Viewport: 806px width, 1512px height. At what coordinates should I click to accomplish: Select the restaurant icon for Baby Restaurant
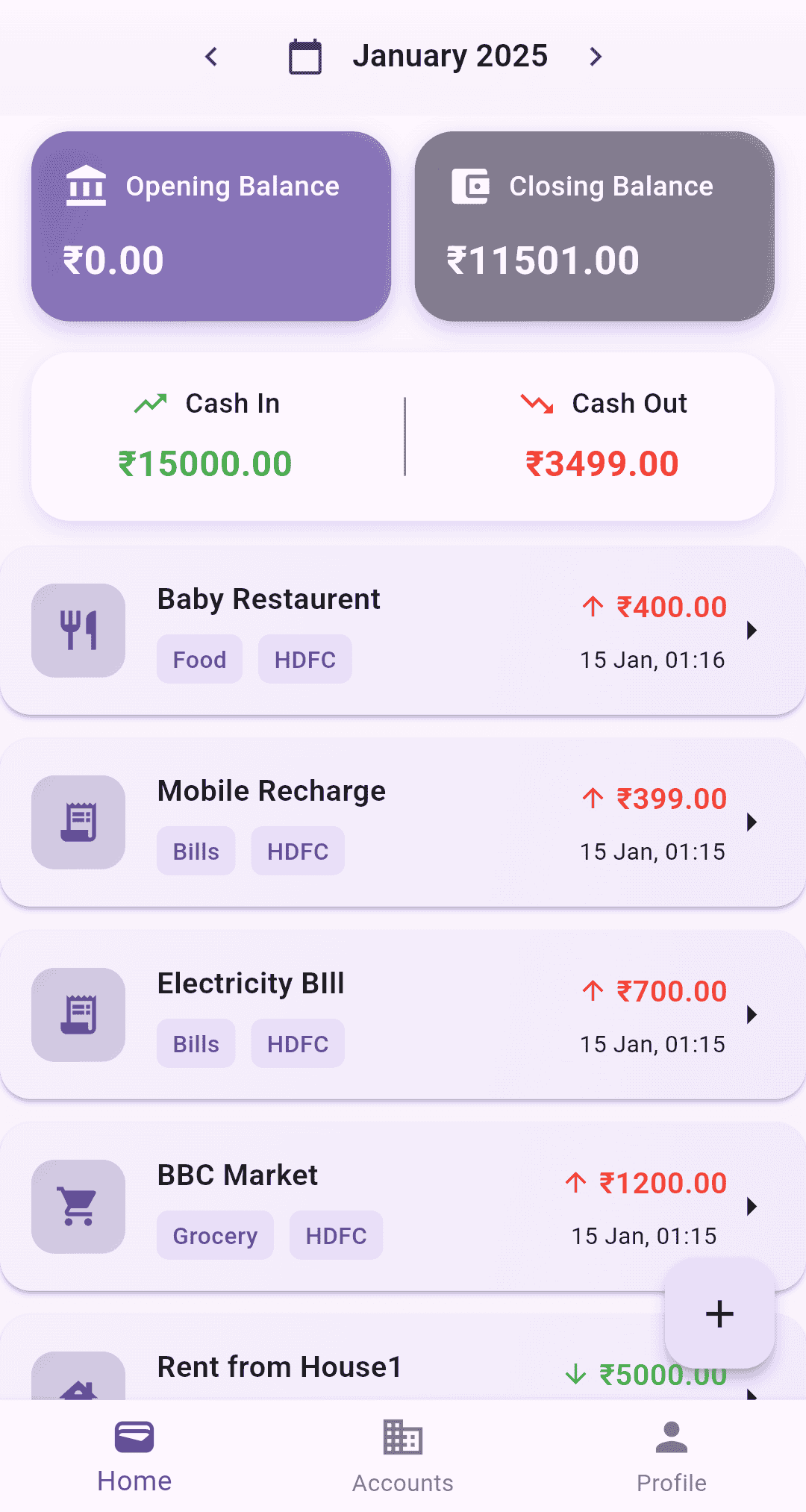[x=78, y=629]
